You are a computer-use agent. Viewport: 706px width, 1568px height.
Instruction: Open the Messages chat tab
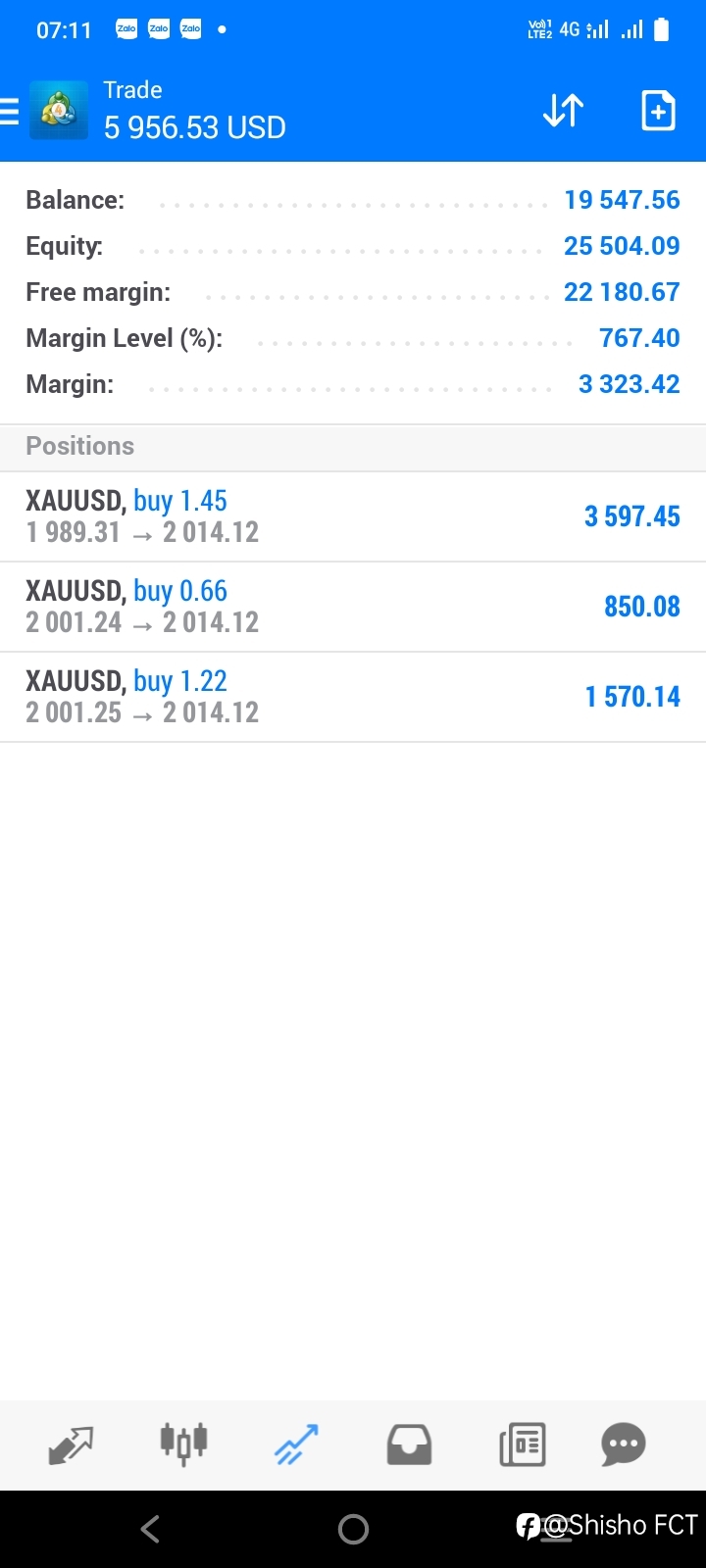pyautogui.click(x=624, y=1445)
